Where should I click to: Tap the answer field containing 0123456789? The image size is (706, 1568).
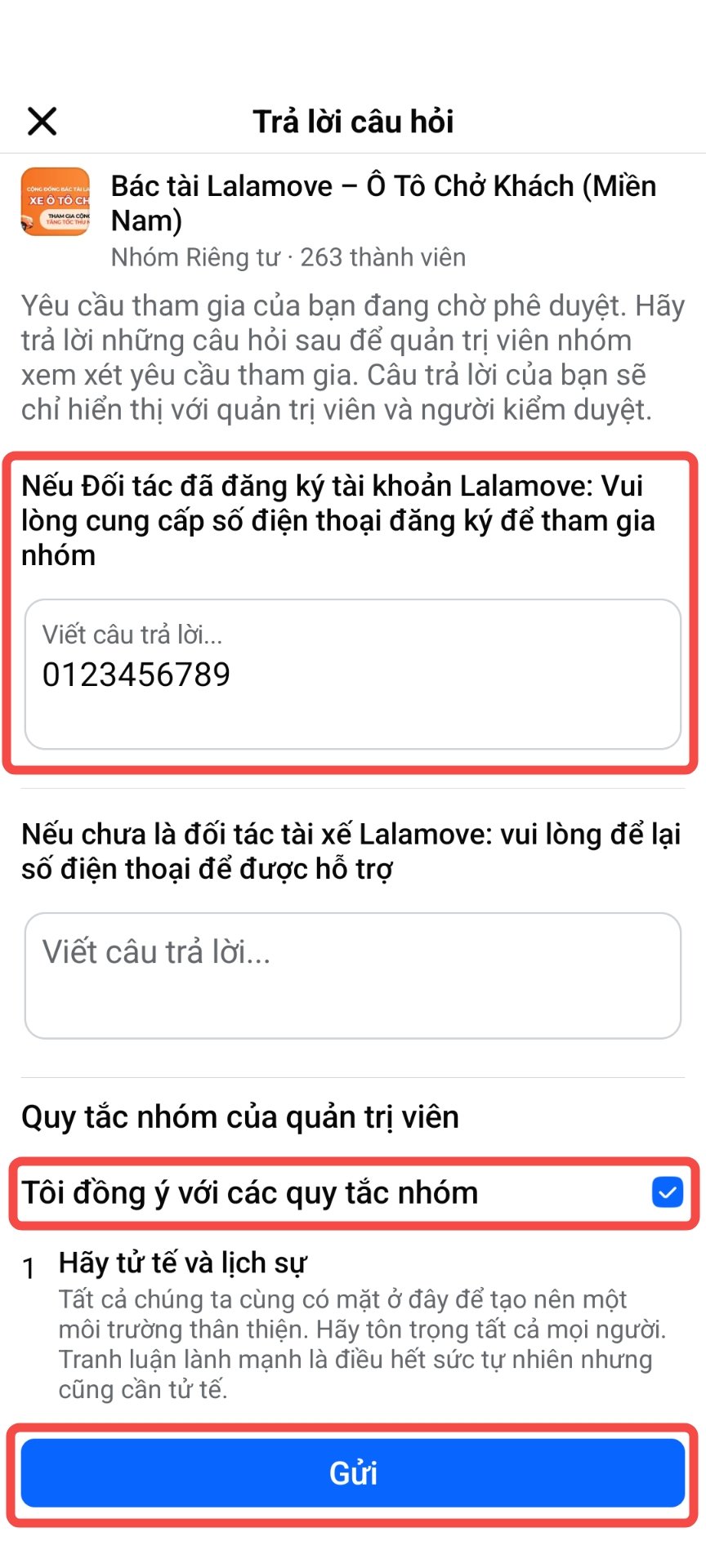(x=352, y=675)
